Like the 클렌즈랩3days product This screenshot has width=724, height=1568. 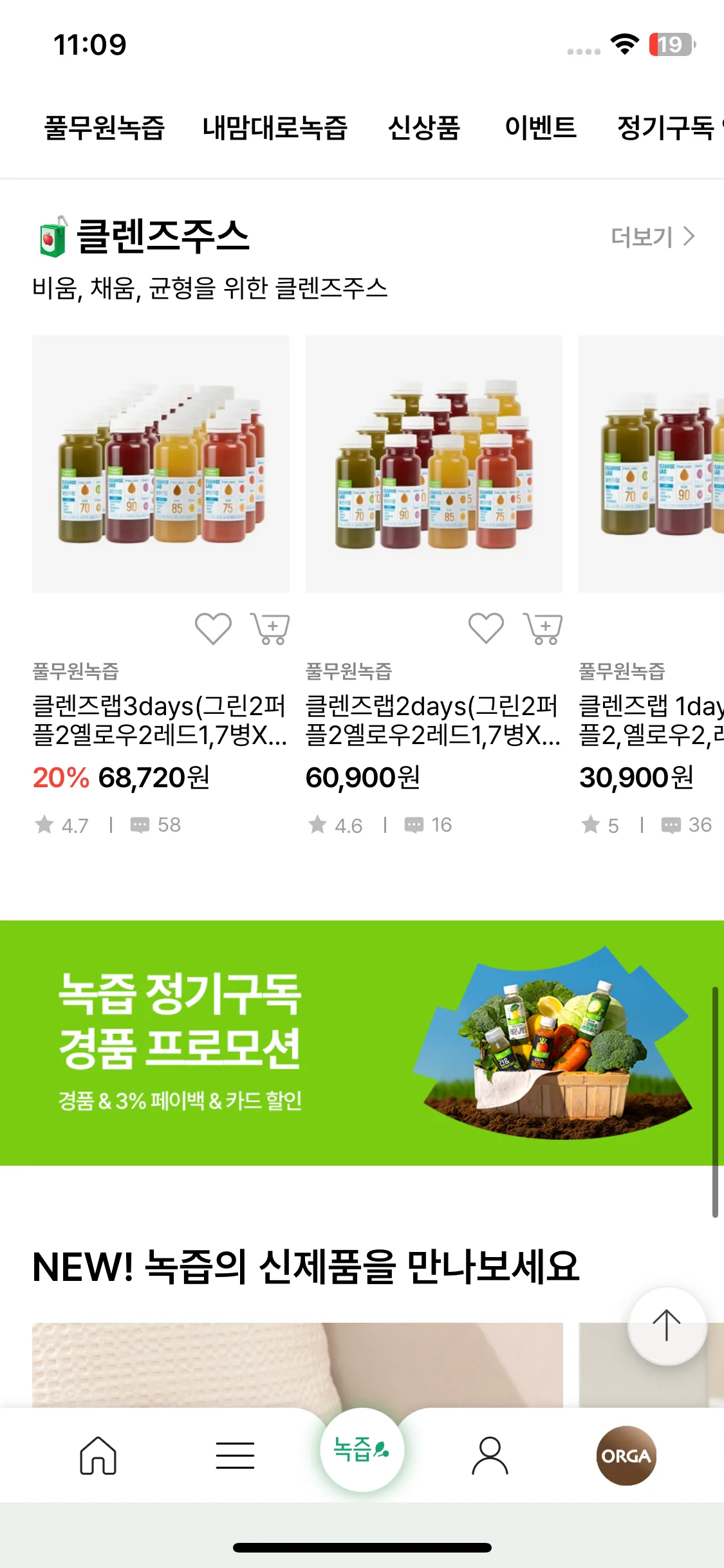(213, 628)
